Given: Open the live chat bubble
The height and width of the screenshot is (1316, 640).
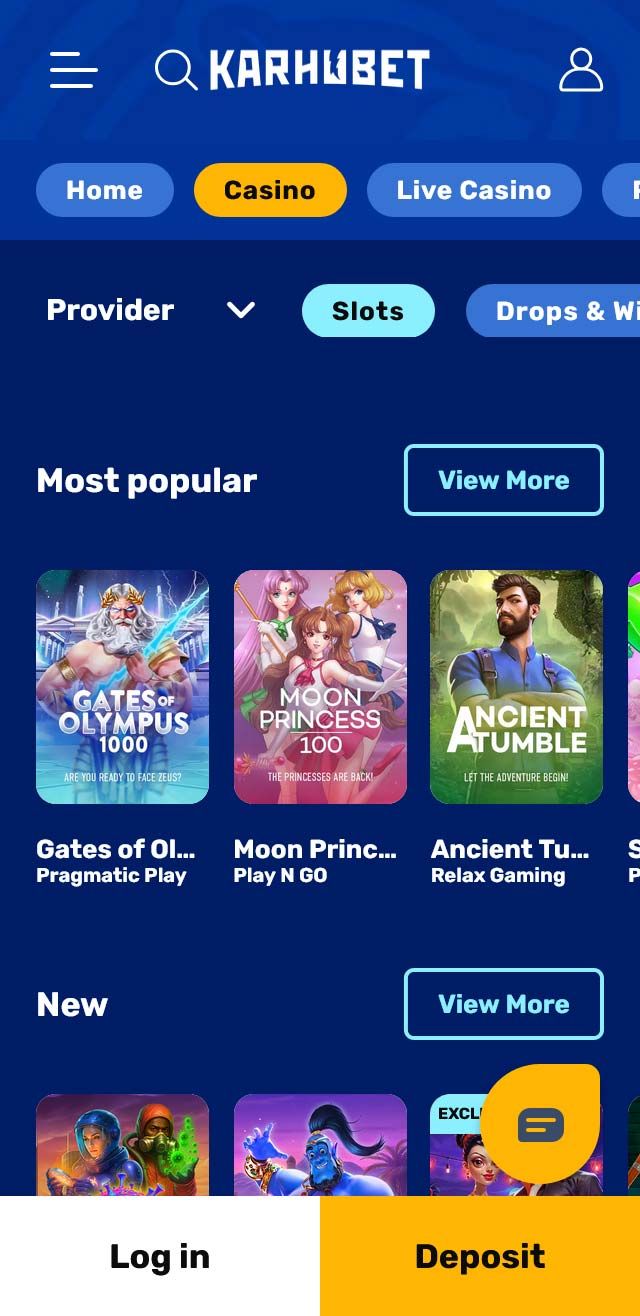Looking at the screenshot, I should point(541,1125).
